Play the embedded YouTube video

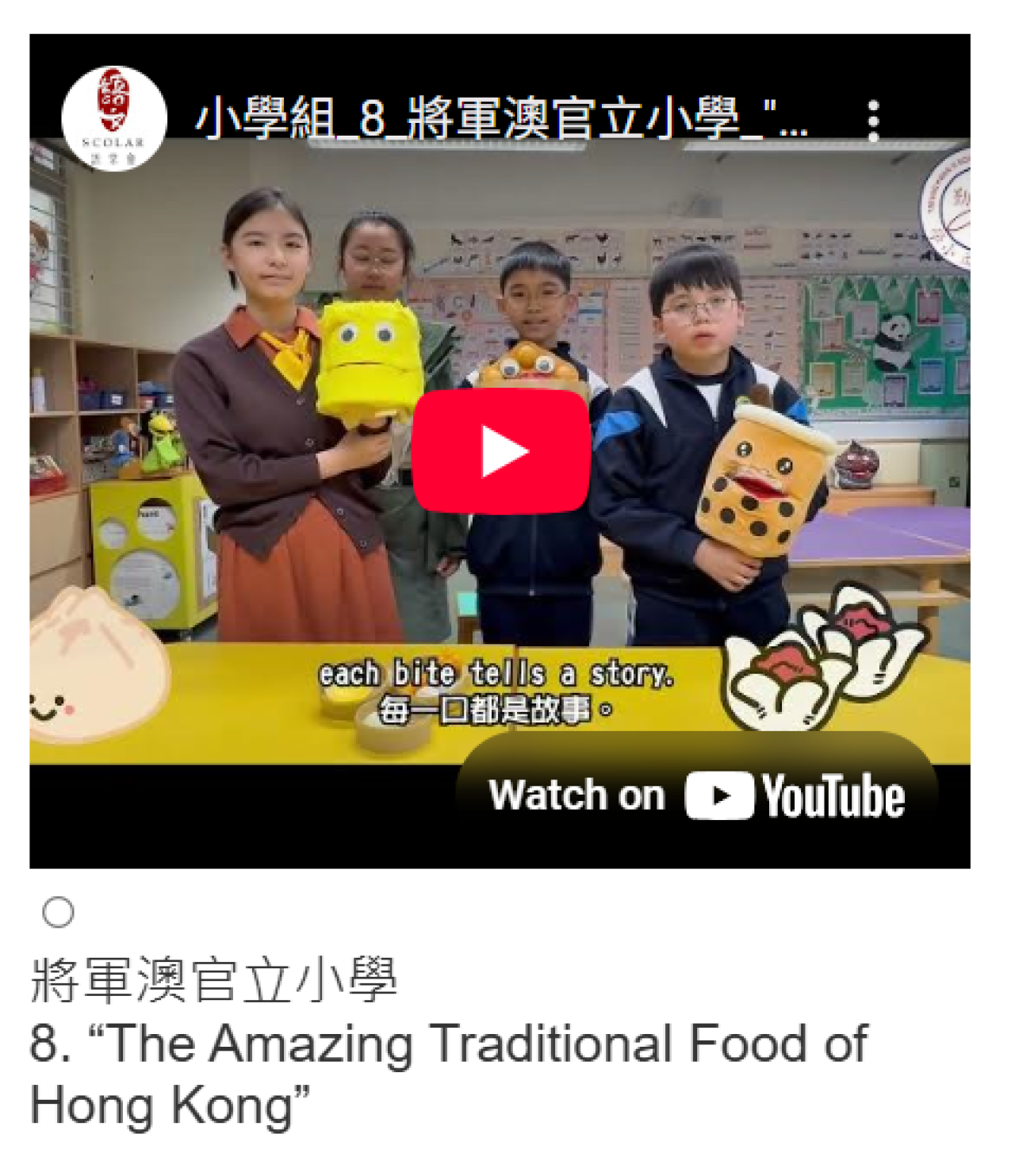(x=500, y=451)
